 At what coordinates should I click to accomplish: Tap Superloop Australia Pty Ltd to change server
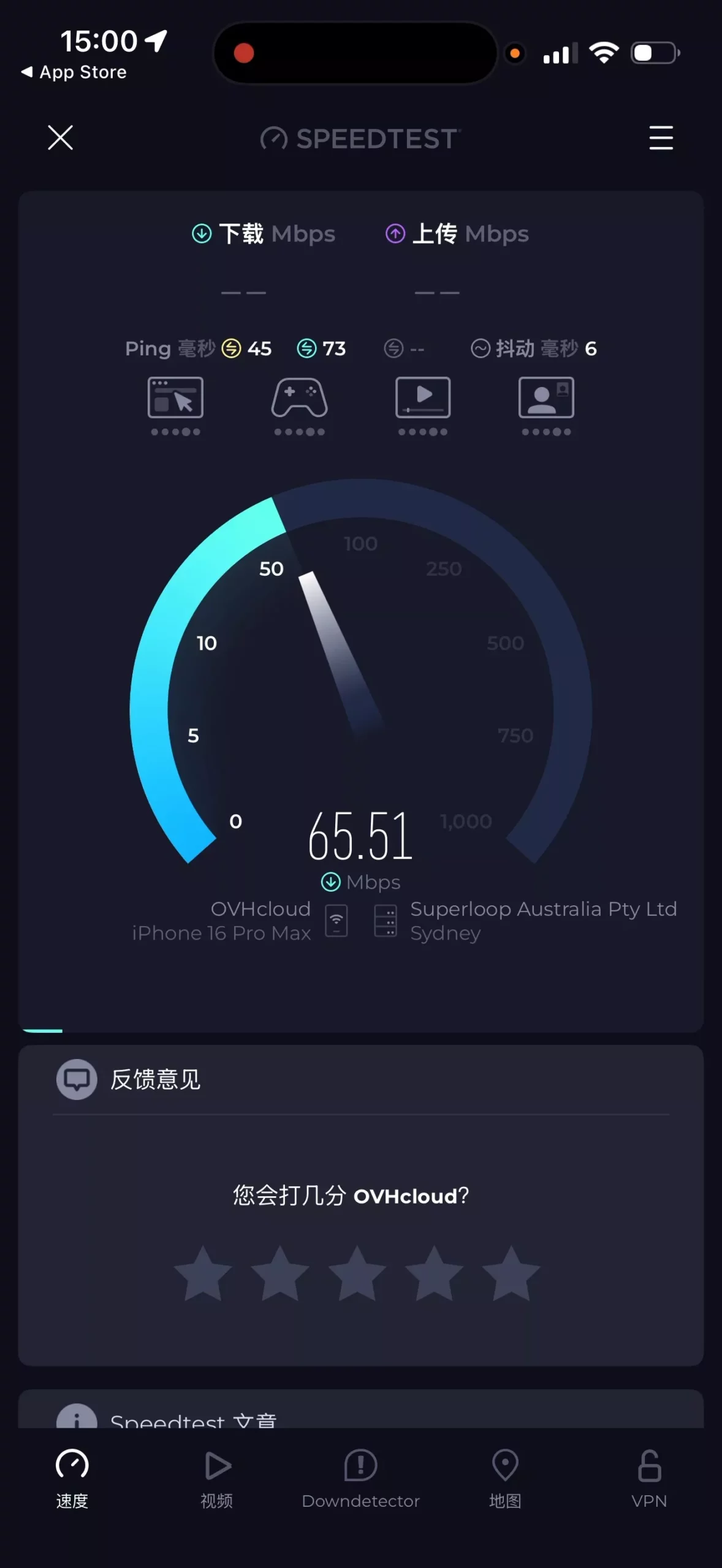(x=544, y=909)
